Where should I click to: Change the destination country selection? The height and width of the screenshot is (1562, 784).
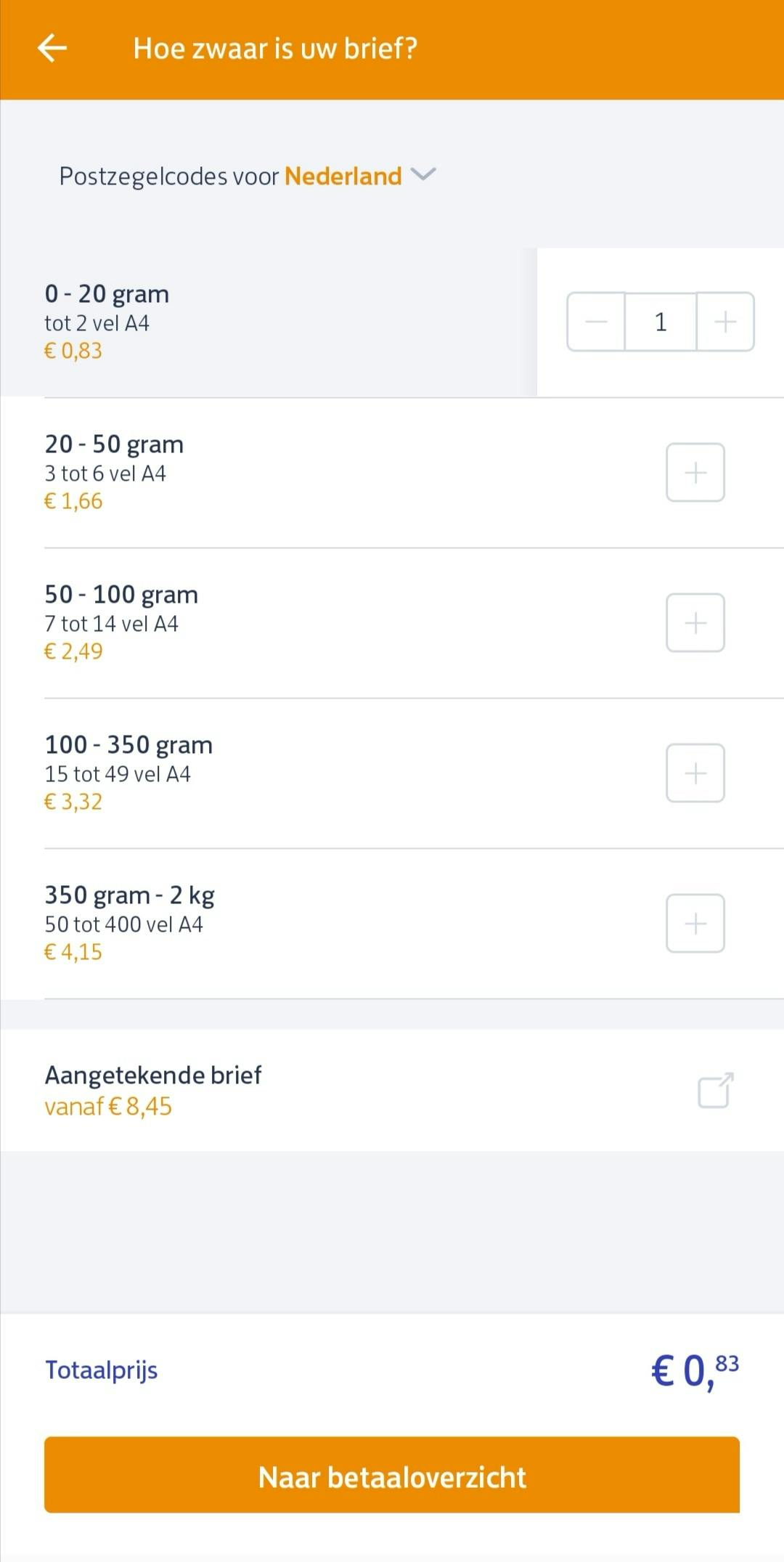343,176
